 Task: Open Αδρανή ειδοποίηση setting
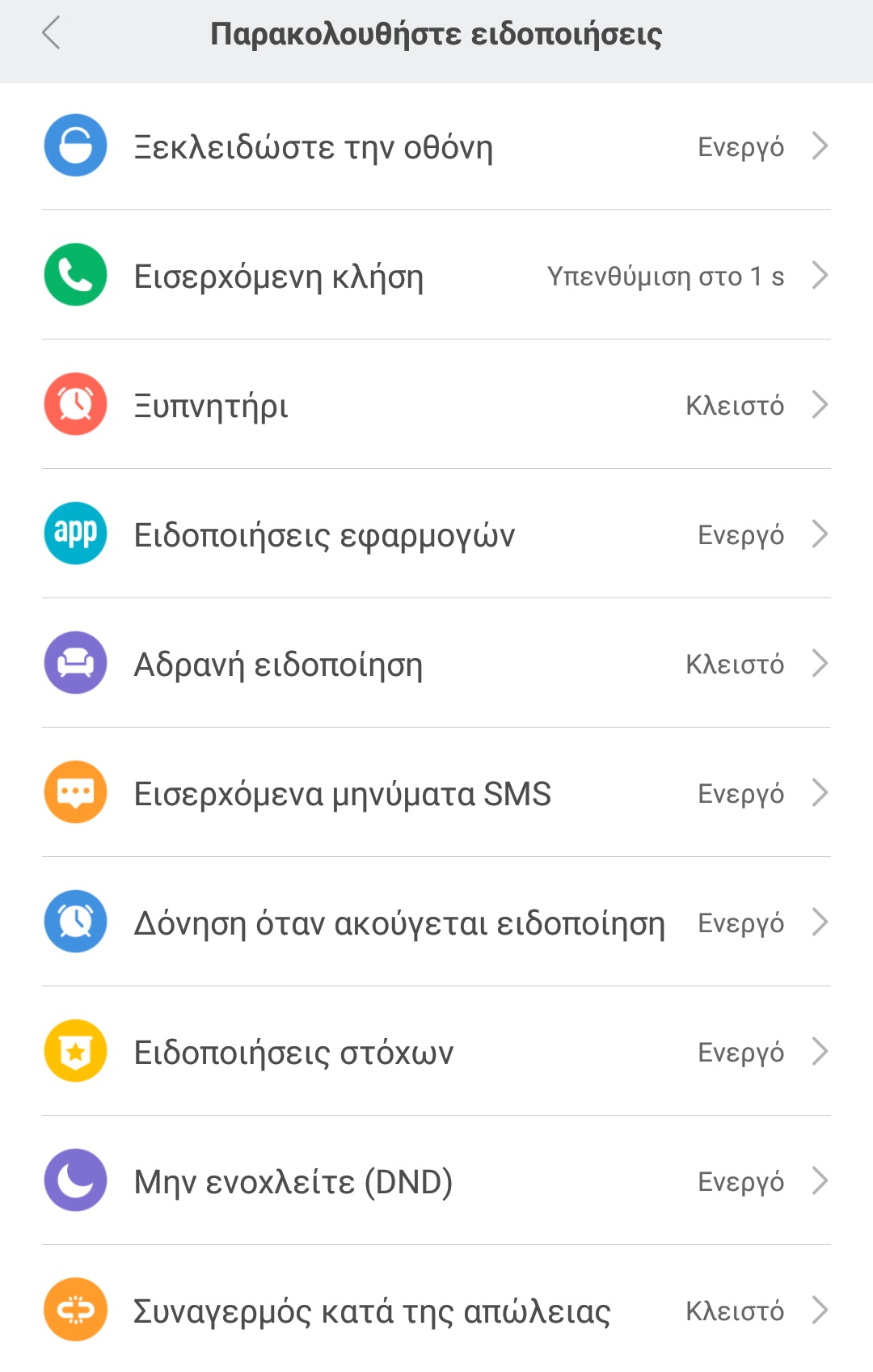pyautogui.click(x=436, y=664)
